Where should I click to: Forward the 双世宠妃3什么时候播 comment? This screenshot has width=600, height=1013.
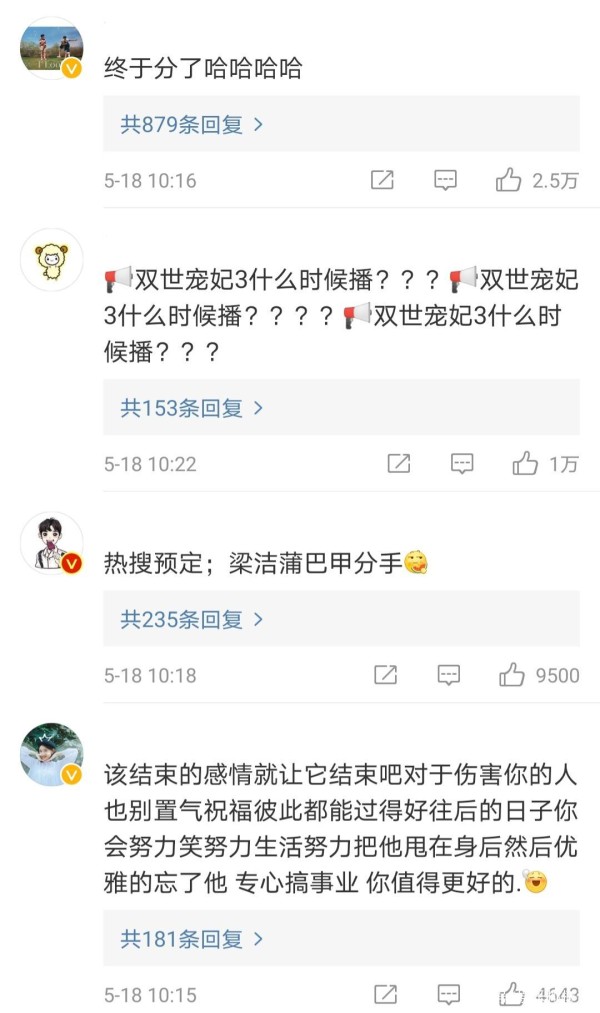398,464
